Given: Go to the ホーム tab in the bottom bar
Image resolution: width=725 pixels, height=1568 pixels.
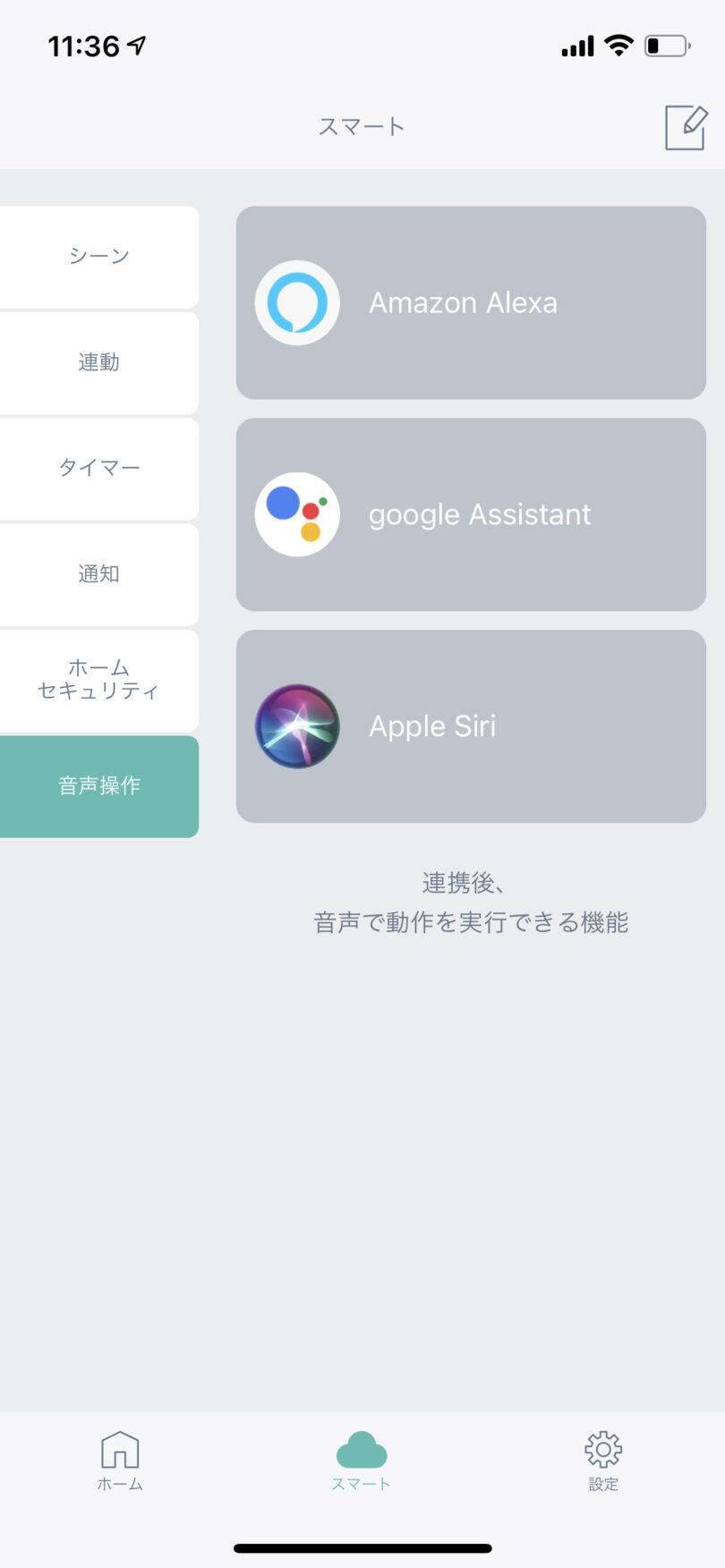Looking at the screenshot, I should (120, 1461).
